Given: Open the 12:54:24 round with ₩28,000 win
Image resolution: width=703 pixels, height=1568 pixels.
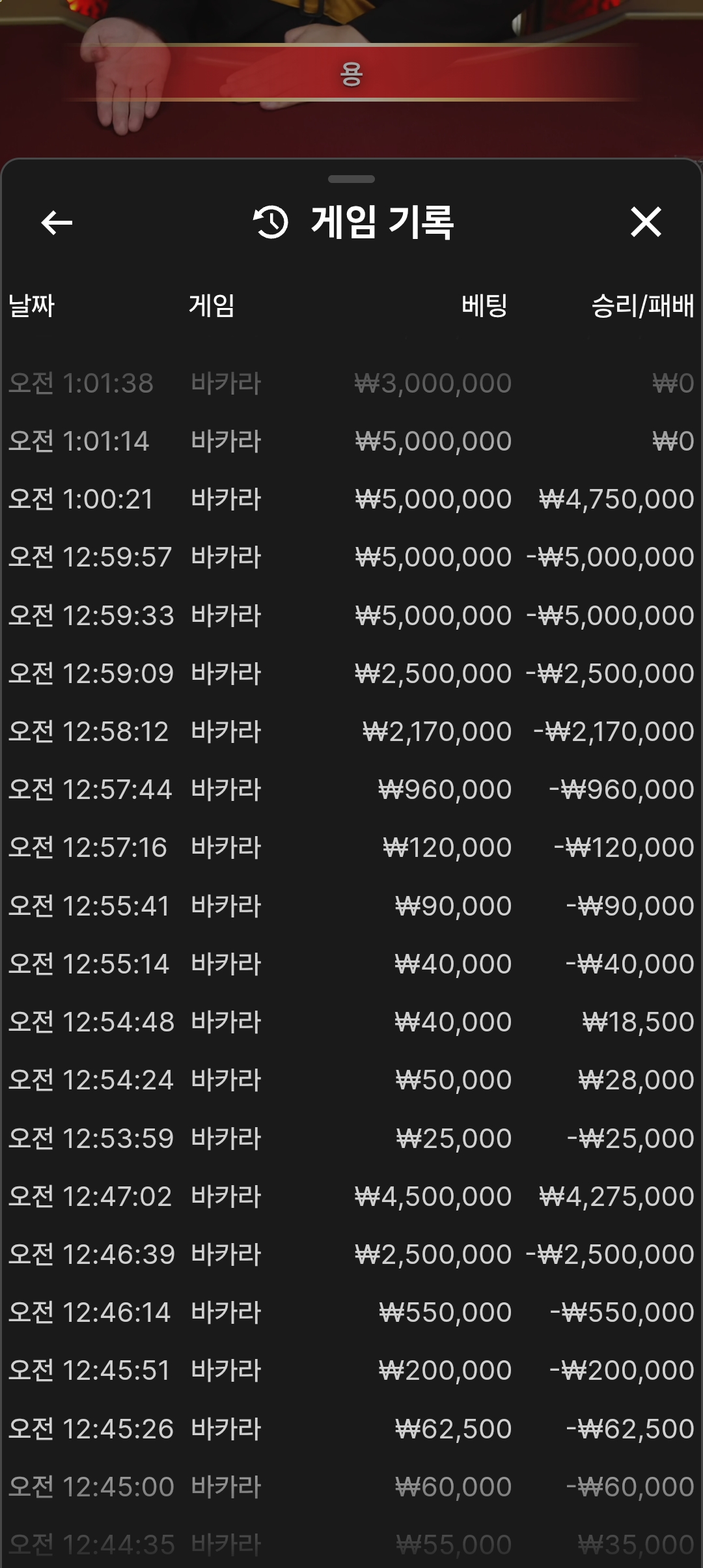Looking at the screenshot, I should pos(351,1080).
